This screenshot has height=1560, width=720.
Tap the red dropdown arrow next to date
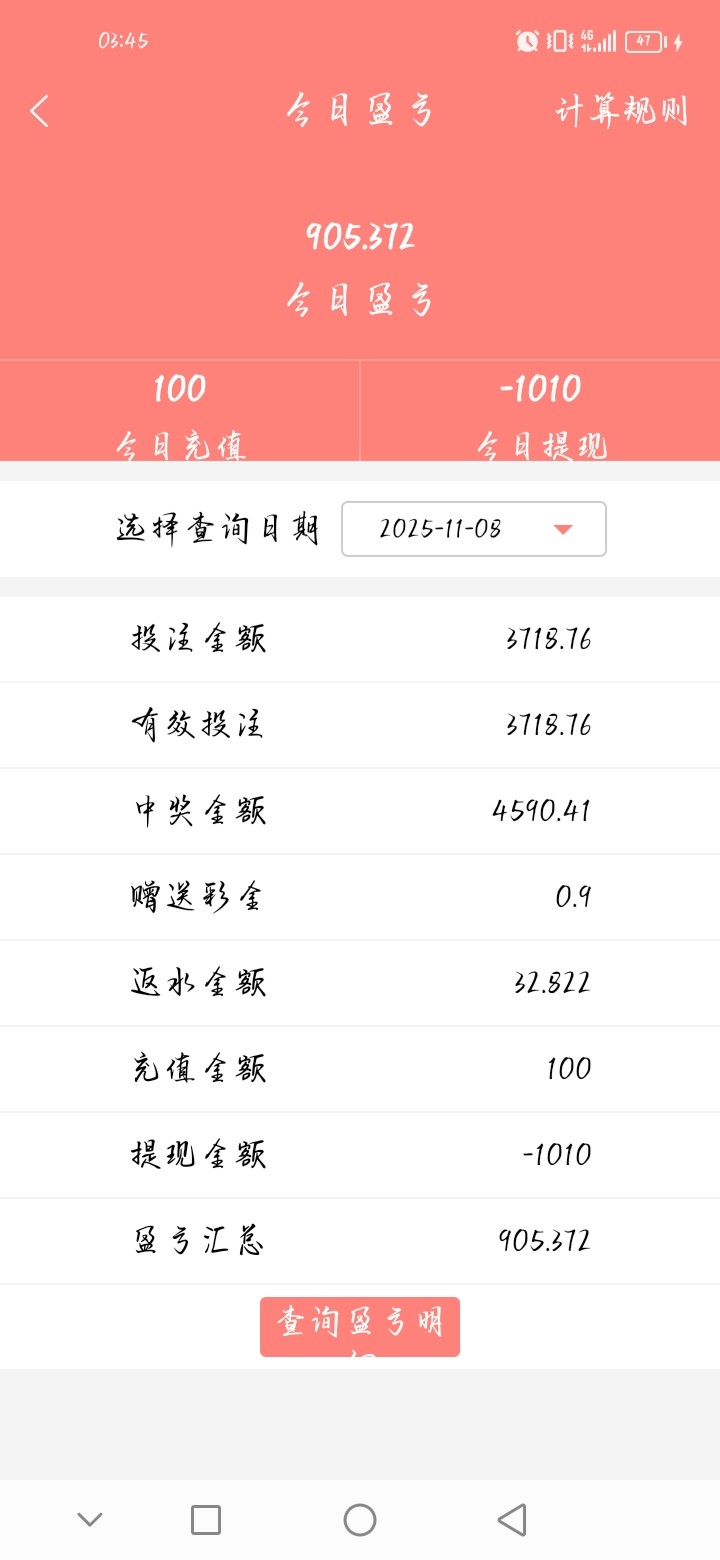(565, 529)
